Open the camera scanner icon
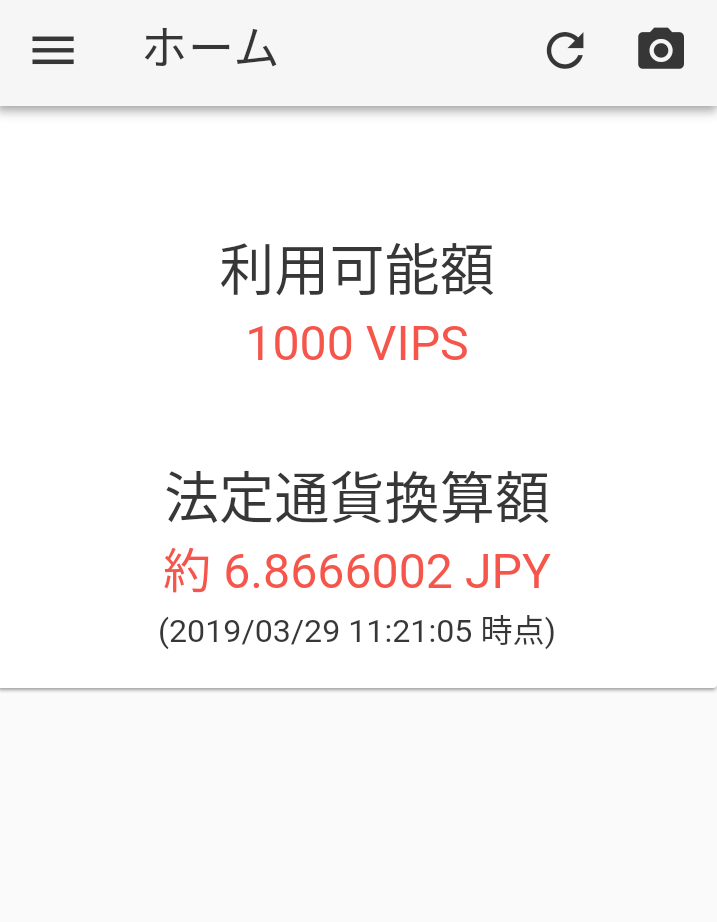This screenshot has width=717, height=922. coord(661,50)
